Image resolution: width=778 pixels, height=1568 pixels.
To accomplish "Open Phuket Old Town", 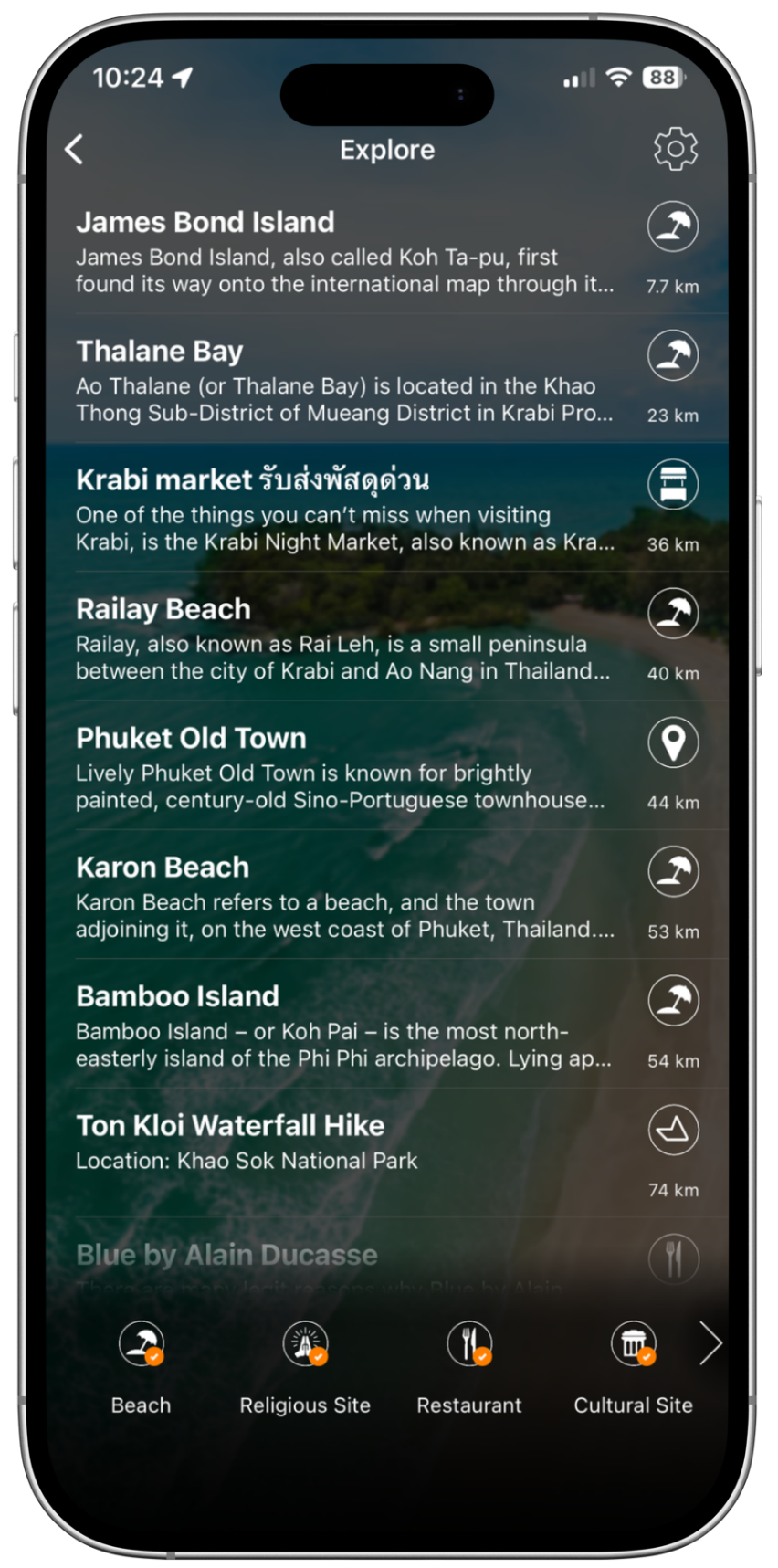I will 345,767.
